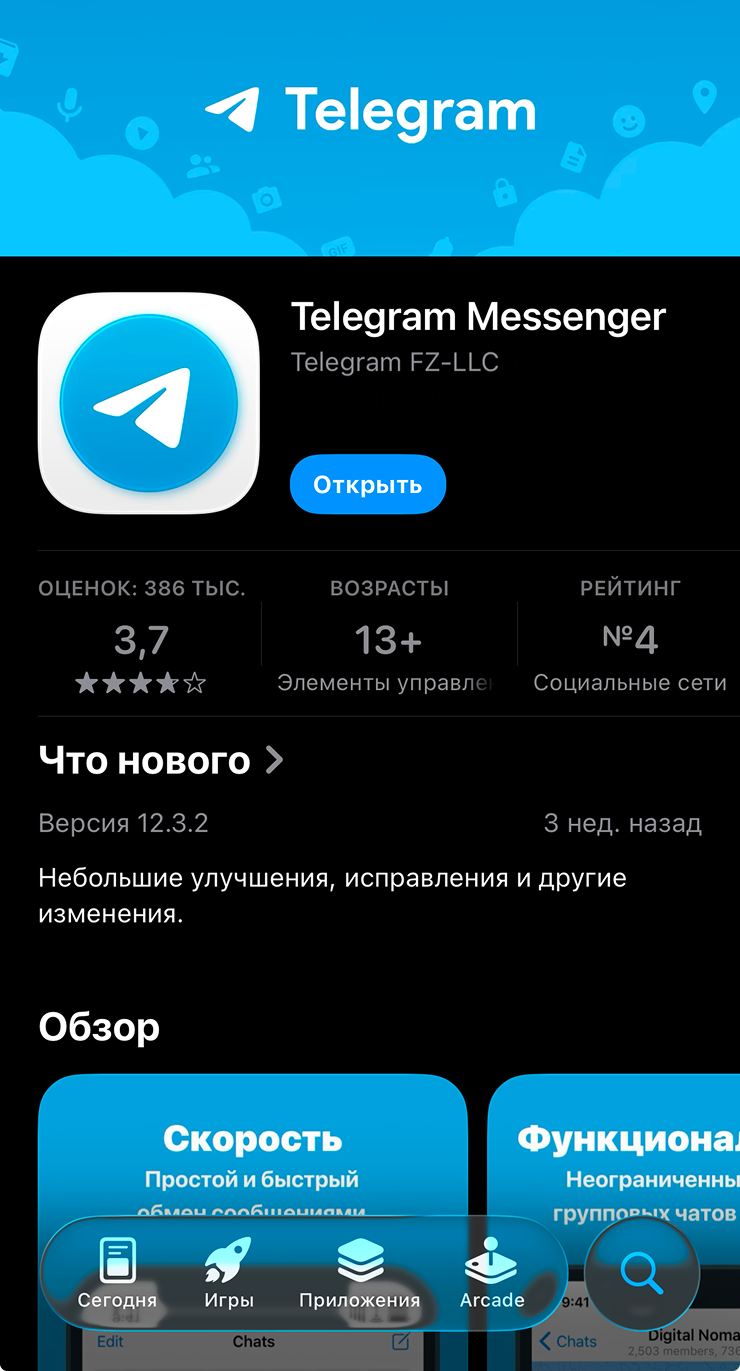
Task: View the 3,7 ratings and reviews
Action: 141,640
